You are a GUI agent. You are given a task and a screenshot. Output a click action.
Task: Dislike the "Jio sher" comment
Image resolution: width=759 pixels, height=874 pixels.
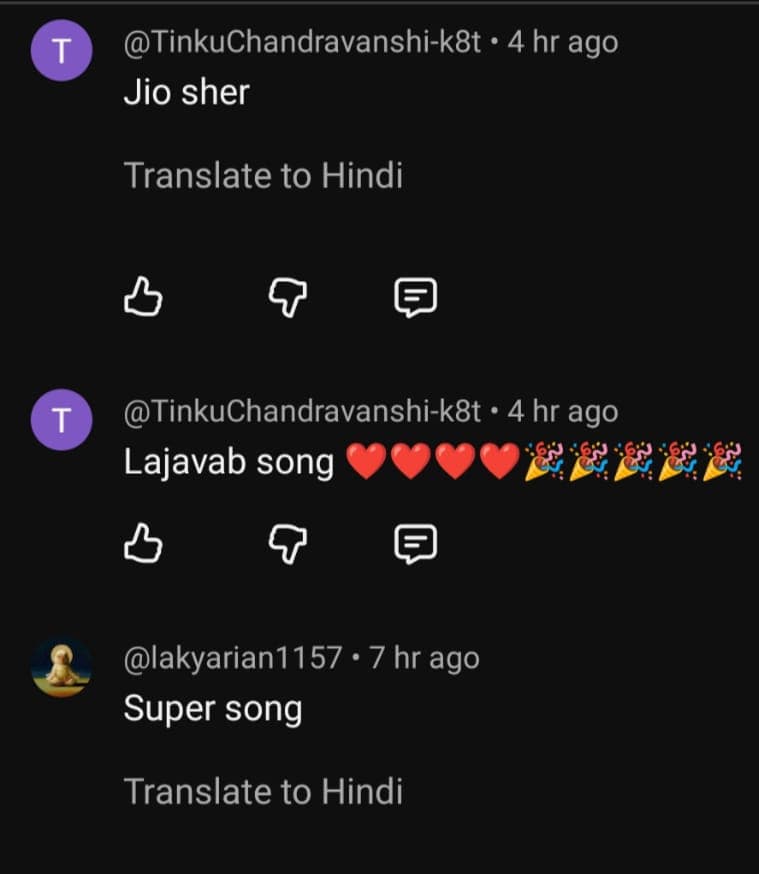(x=287, y=297)
